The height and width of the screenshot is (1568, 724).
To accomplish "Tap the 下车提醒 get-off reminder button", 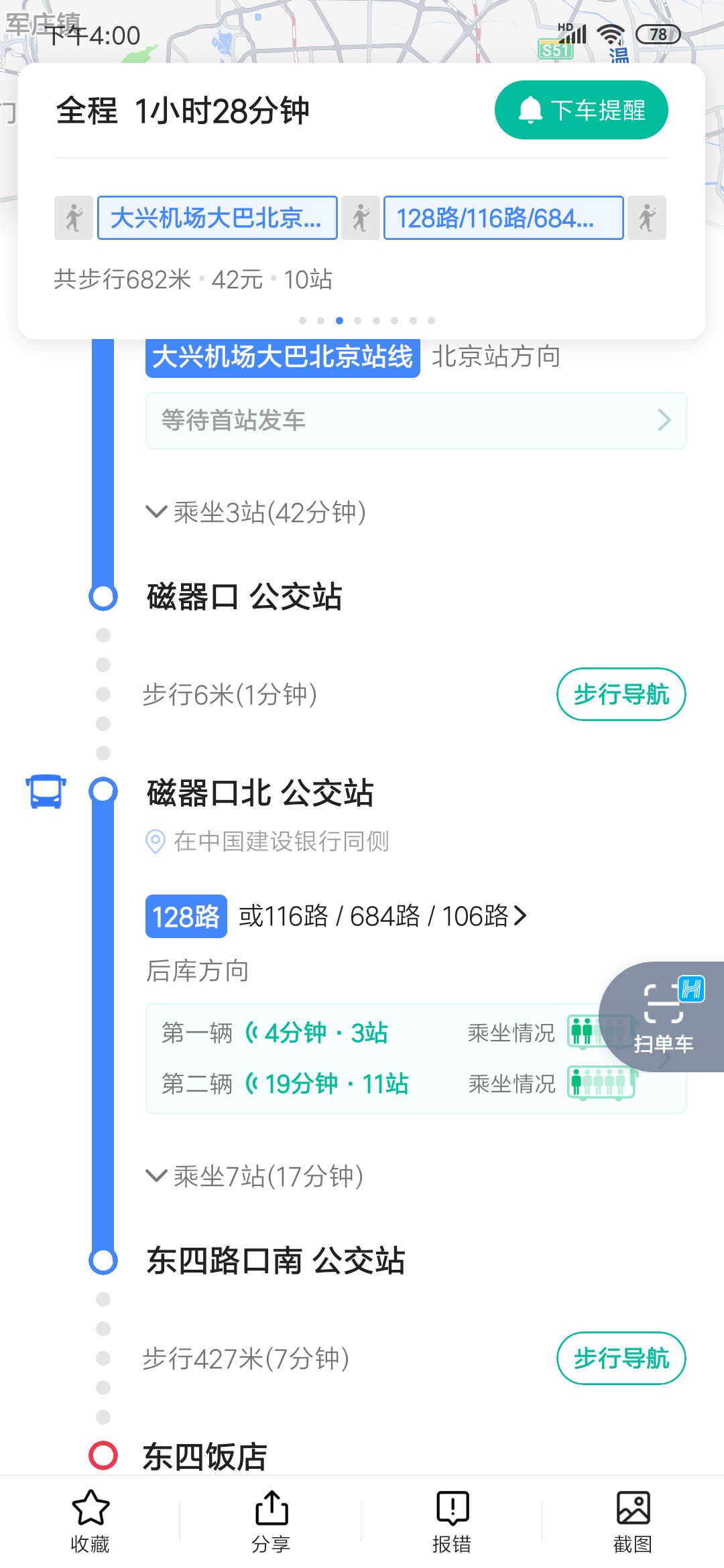I will [581, 110].
